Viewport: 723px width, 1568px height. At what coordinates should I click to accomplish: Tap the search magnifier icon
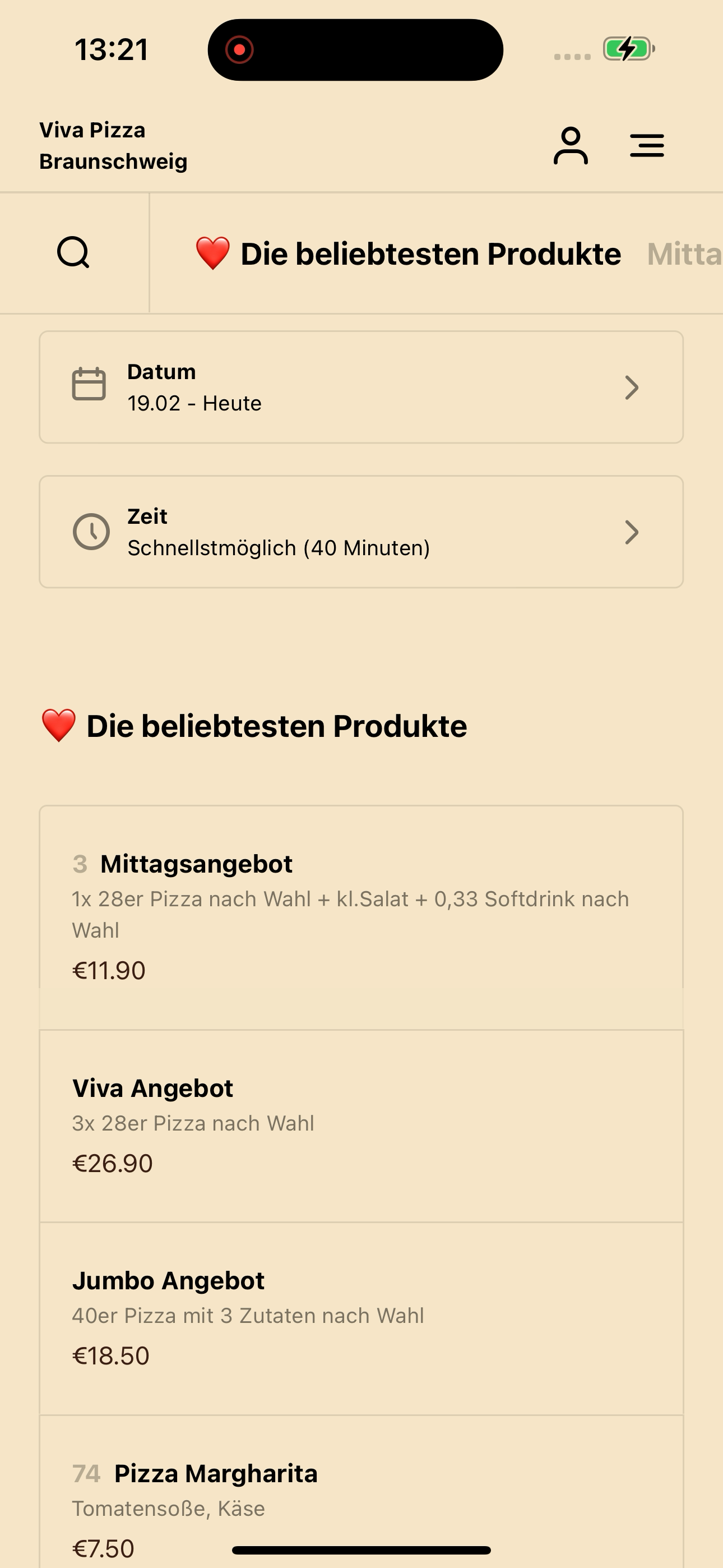pyautogui.click(x=73, y=252)
